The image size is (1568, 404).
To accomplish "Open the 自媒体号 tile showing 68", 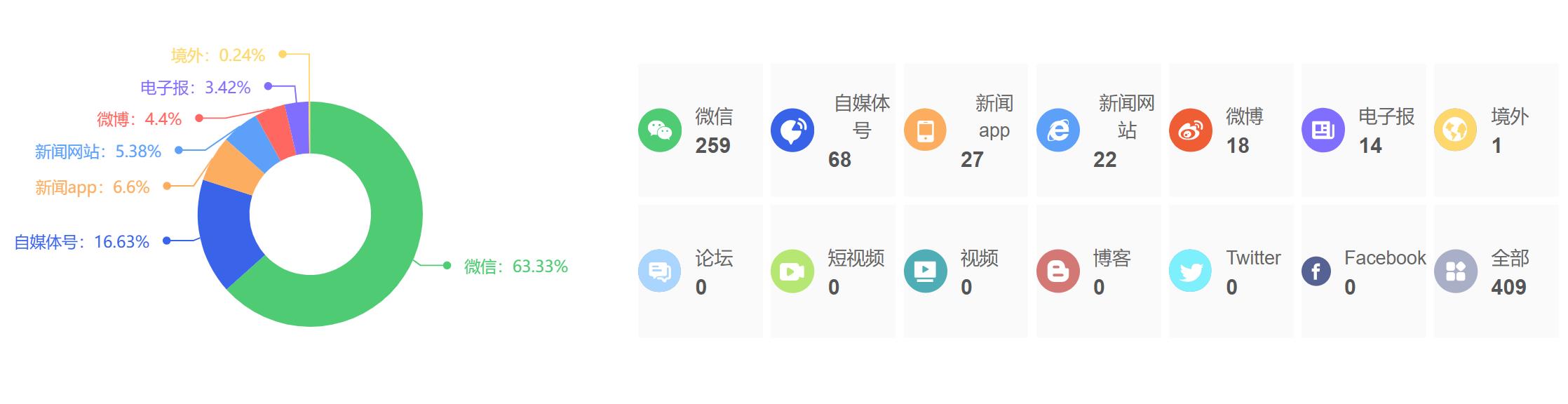I will [x=832, y=130].
